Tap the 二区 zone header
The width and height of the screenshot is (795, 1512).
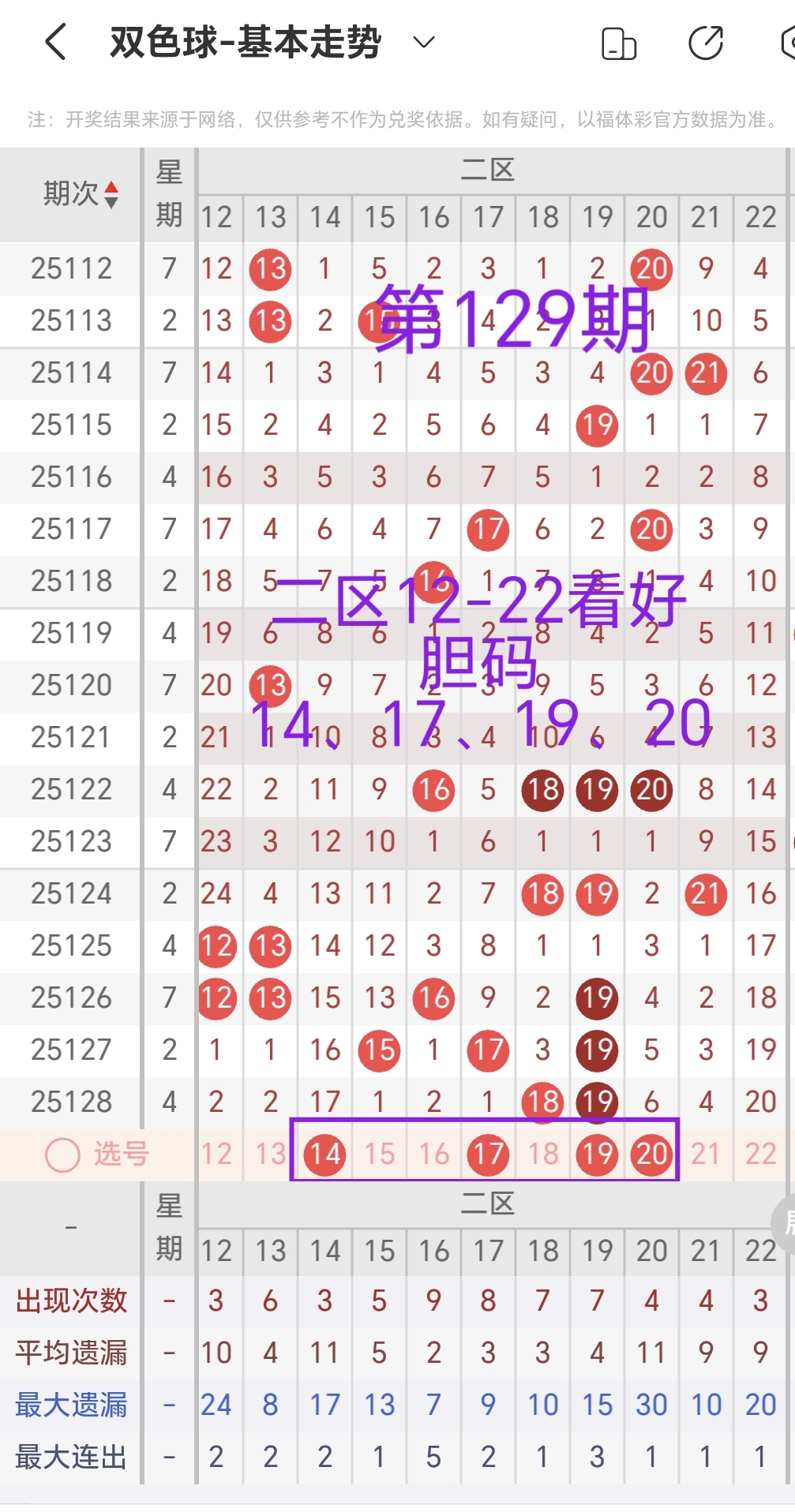pyautogui.click(x=487, y=168)
